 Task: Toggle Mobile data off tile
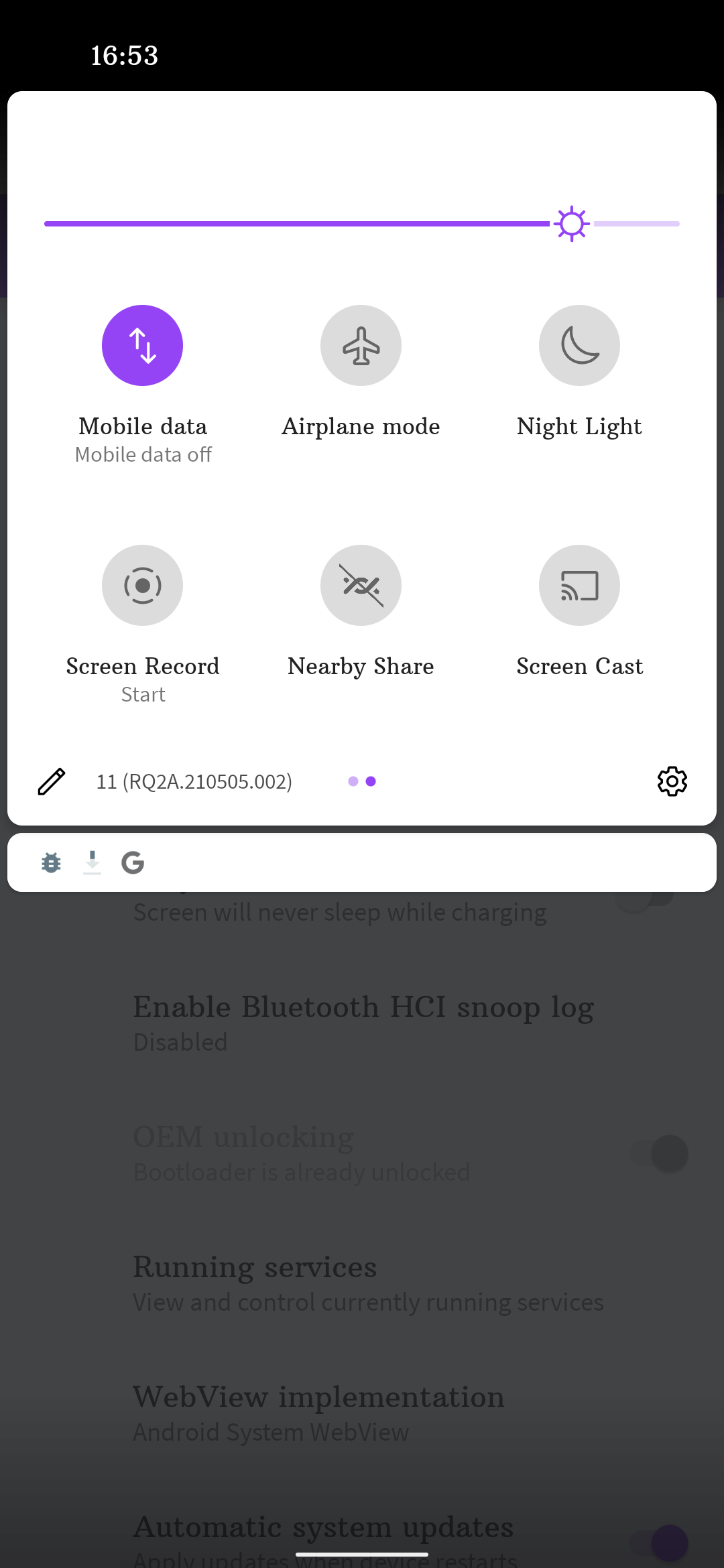pyautogui.click(x=142, y=345)
